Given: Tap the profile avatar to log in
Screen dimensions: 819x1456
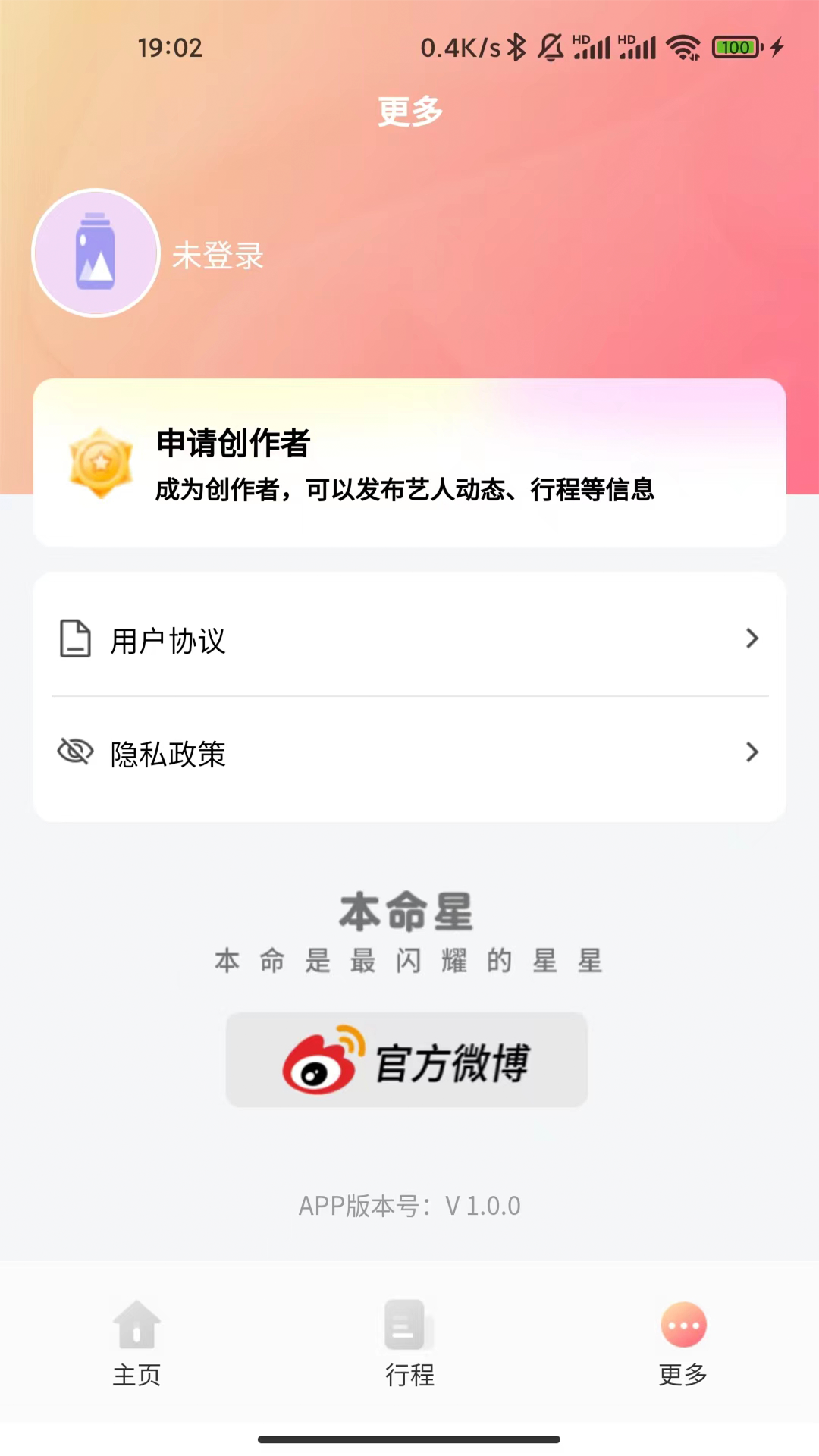Looking at the screenshot, I should pos(96,253).
